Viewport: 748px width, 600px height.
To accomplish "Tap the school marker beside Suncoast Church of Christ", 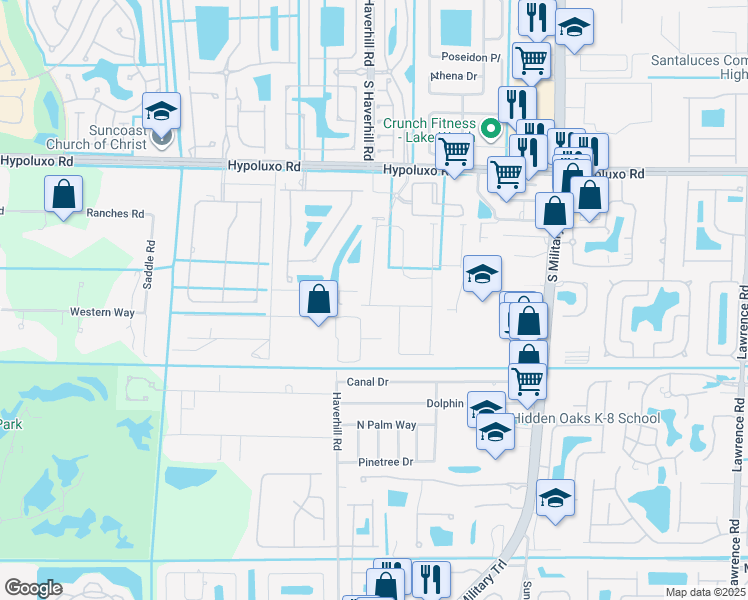I will point(161,114).
